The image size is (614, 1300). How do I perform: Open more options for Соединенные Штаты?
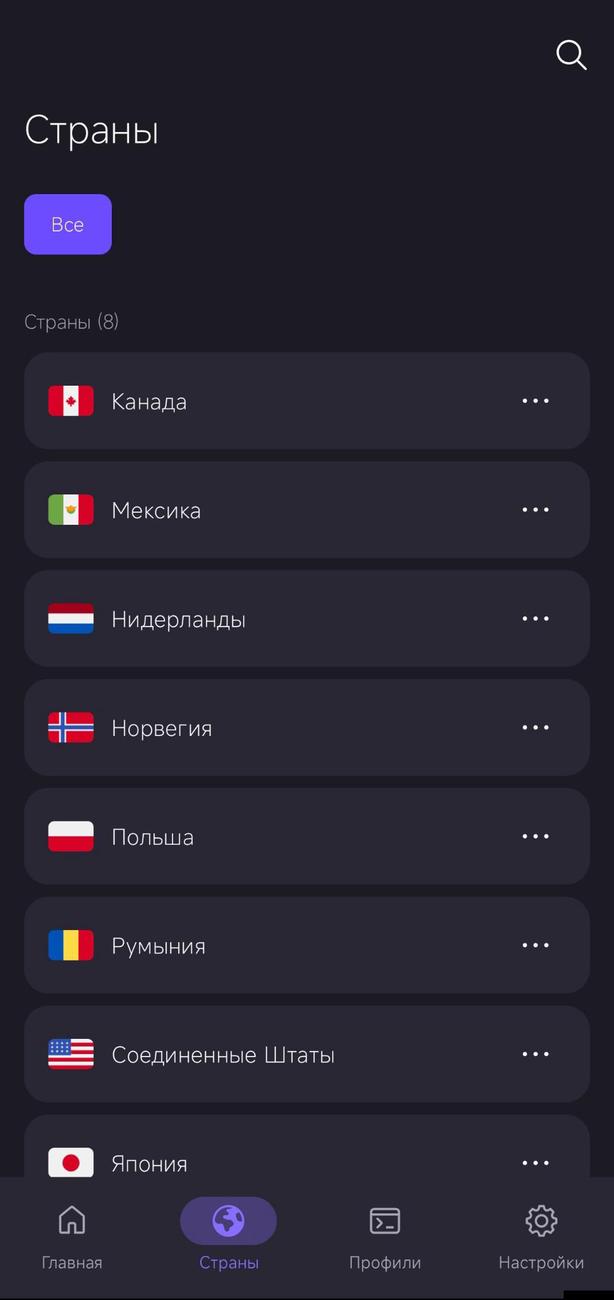(x=535, y=1055)
